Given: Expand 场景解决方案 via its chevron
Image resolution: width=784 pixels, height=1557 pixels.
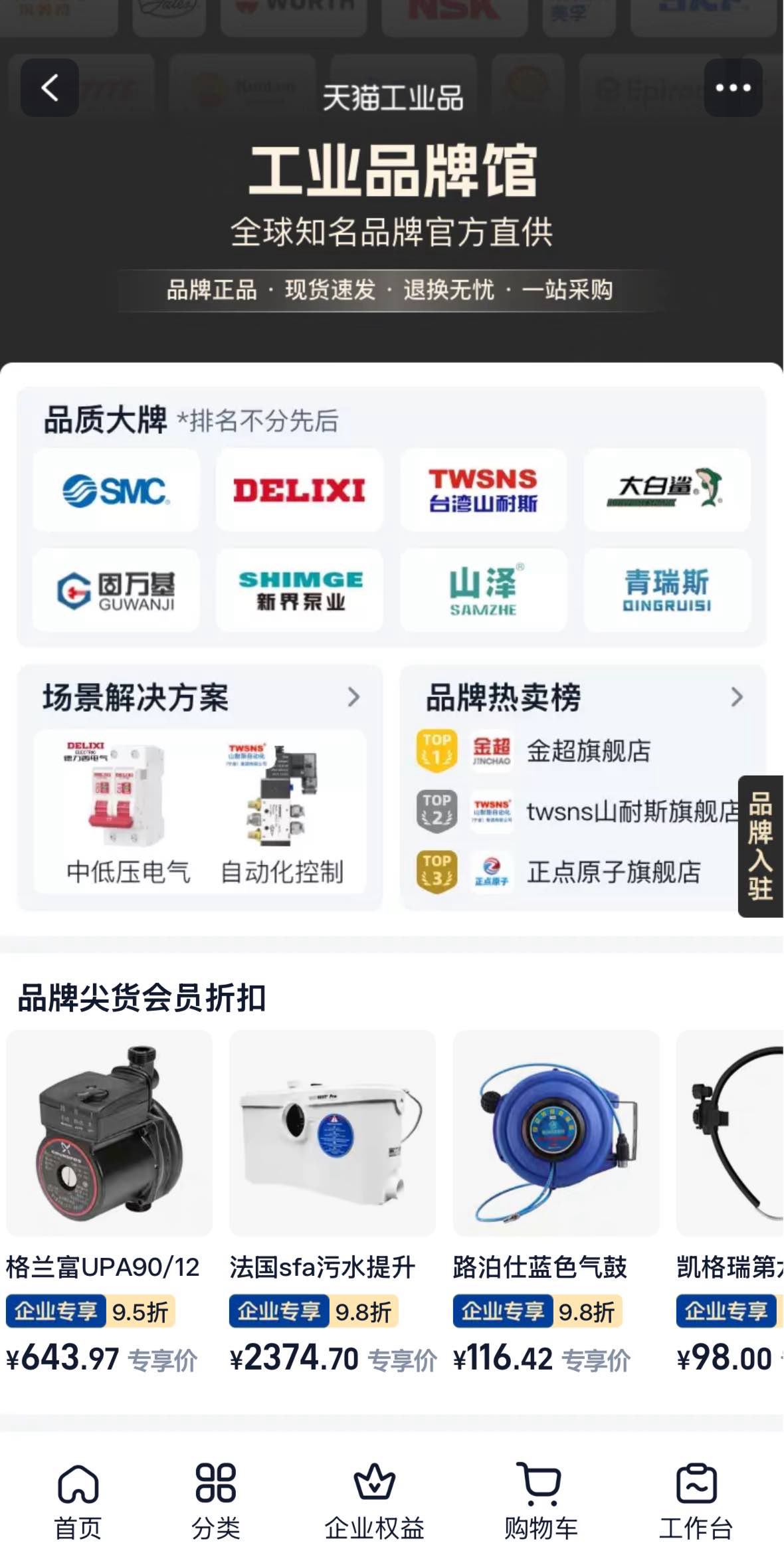Looking at the screenshot, I should click(x=353, y=697).
